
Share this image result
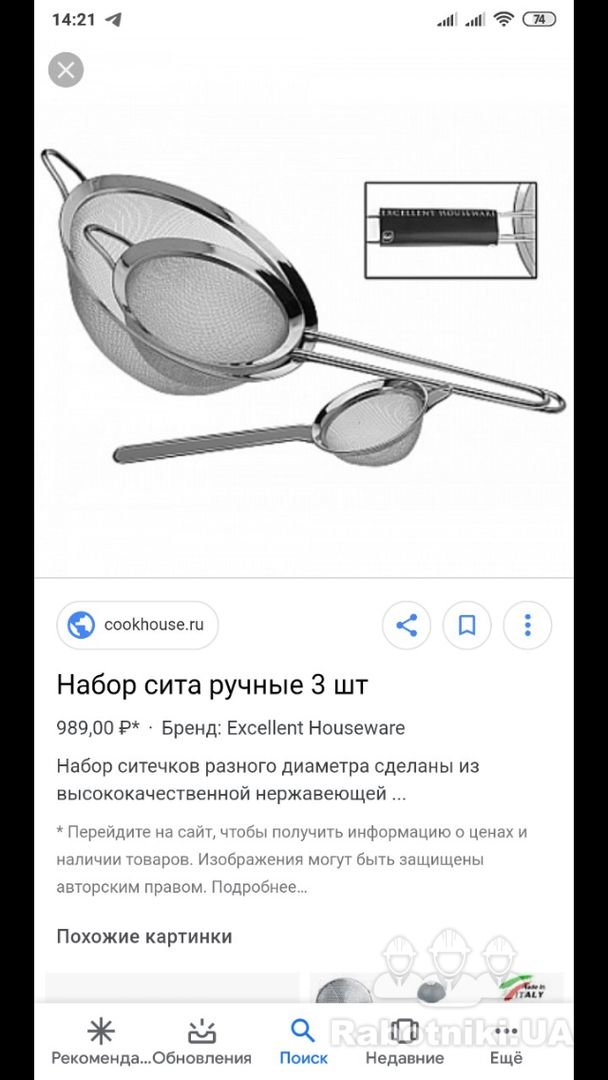[x=406, y=625]
